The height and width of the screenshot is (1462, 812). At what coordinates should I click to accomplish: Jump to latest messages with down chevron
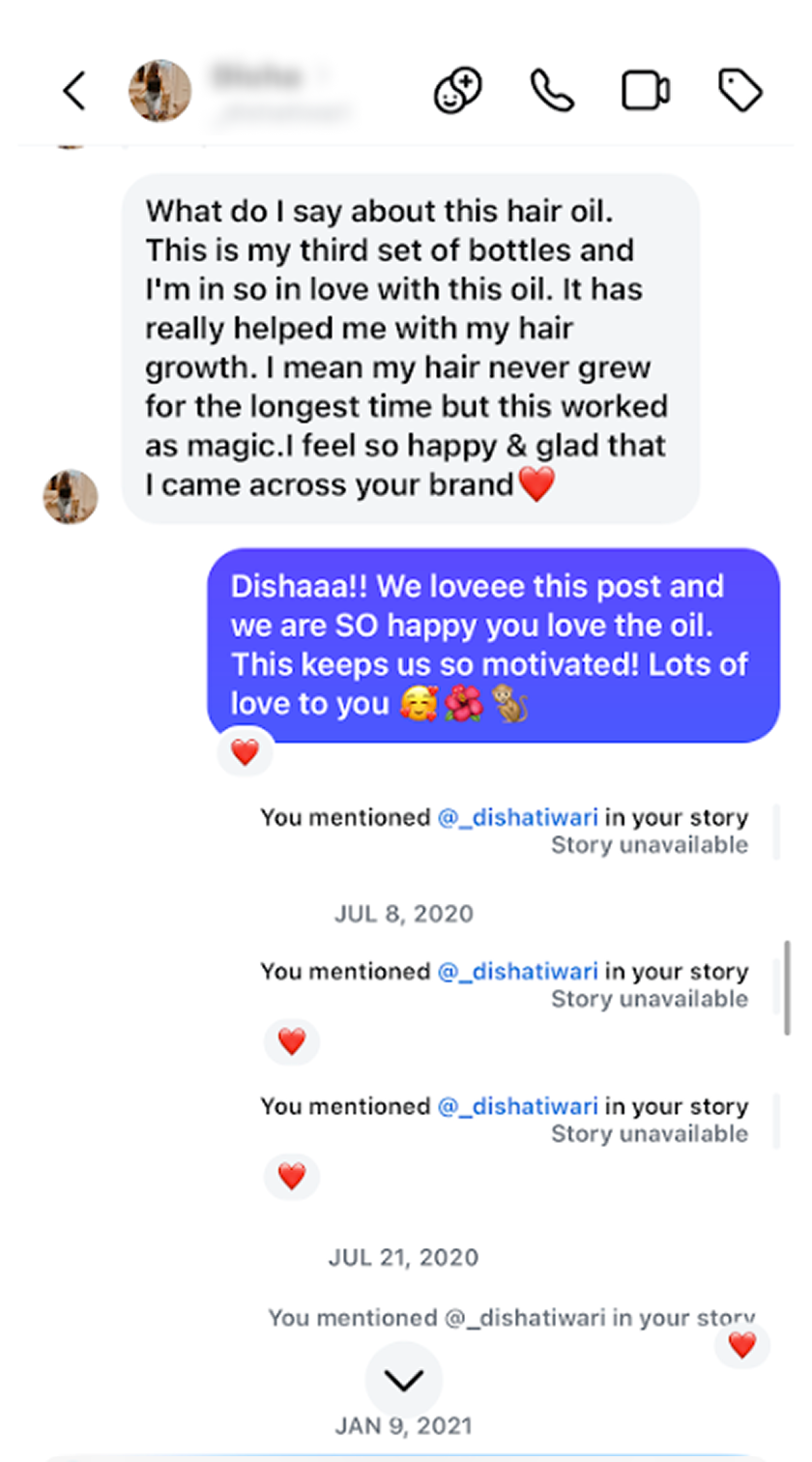click(404, 1380)
